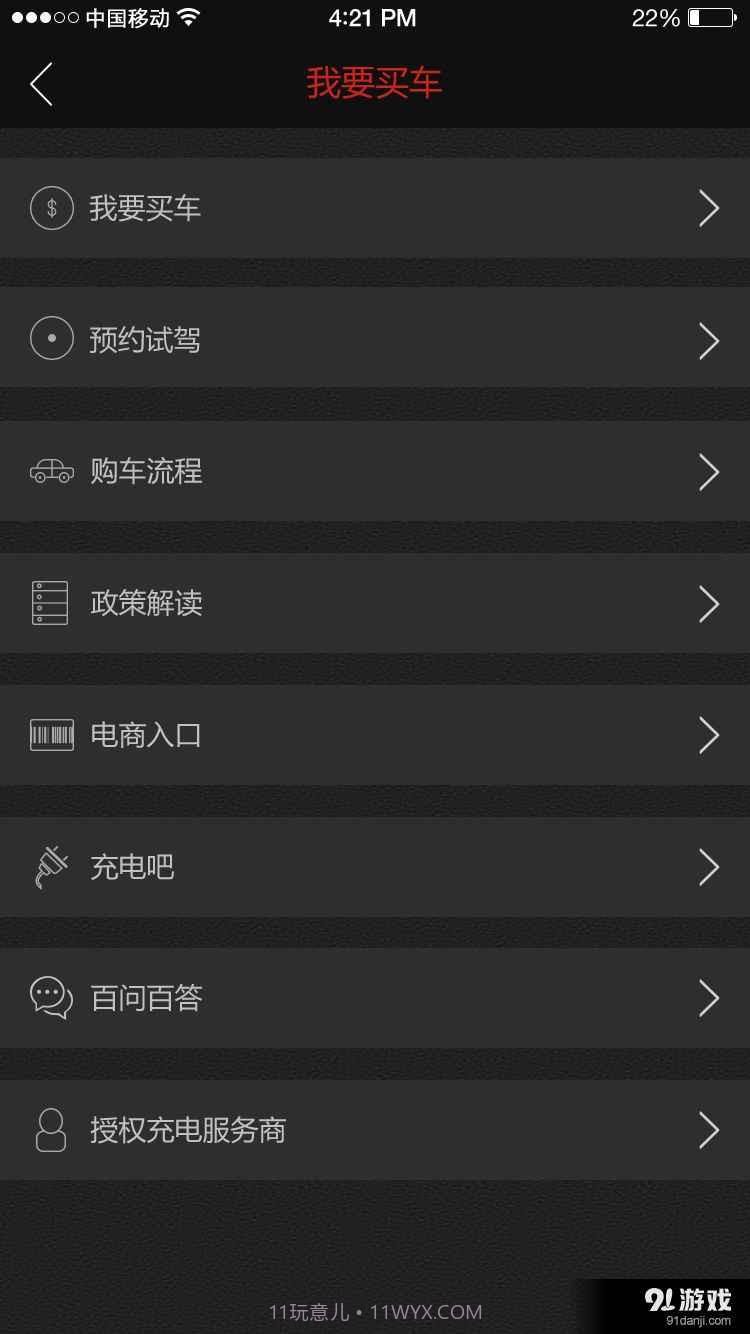This screenshot has height=1334, width=750.
Task: Expand the 预约试驾 row chevron
Action: (x=710, y=339)
